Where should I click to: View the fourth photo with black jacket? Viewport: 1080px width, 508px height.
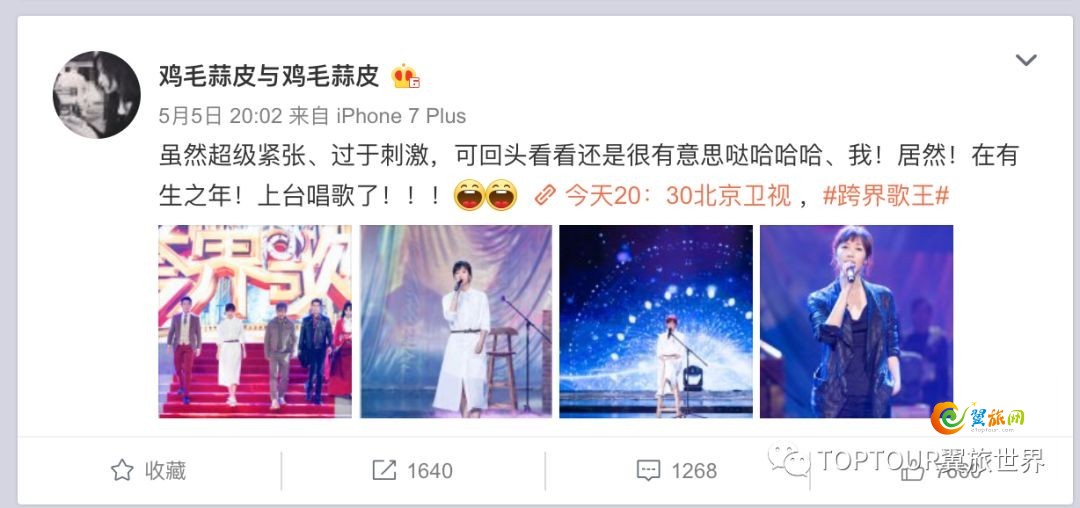click(x=856, y=321)
